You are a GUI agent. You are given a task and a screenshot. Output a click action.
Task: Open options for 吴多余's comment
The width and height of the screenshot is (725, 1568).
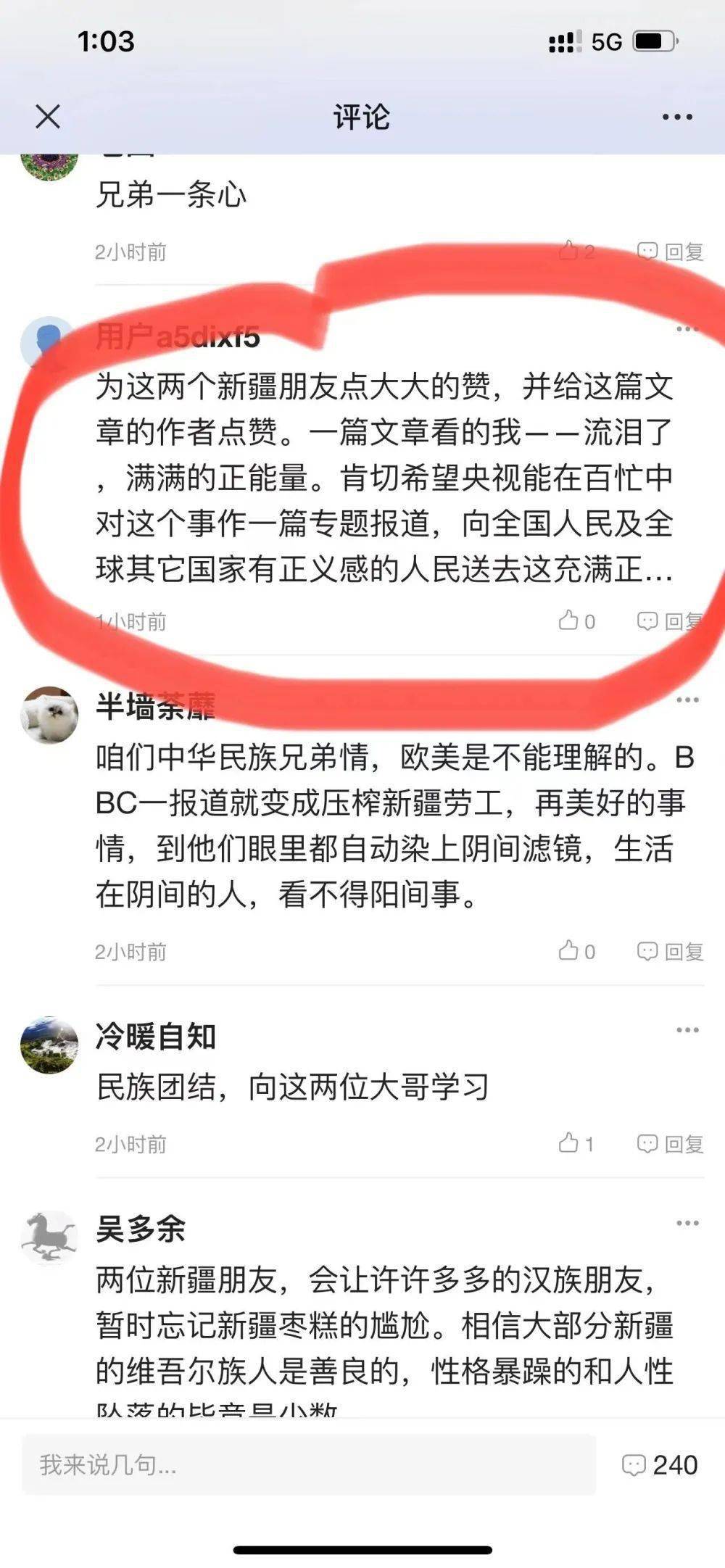[687, 1223]
